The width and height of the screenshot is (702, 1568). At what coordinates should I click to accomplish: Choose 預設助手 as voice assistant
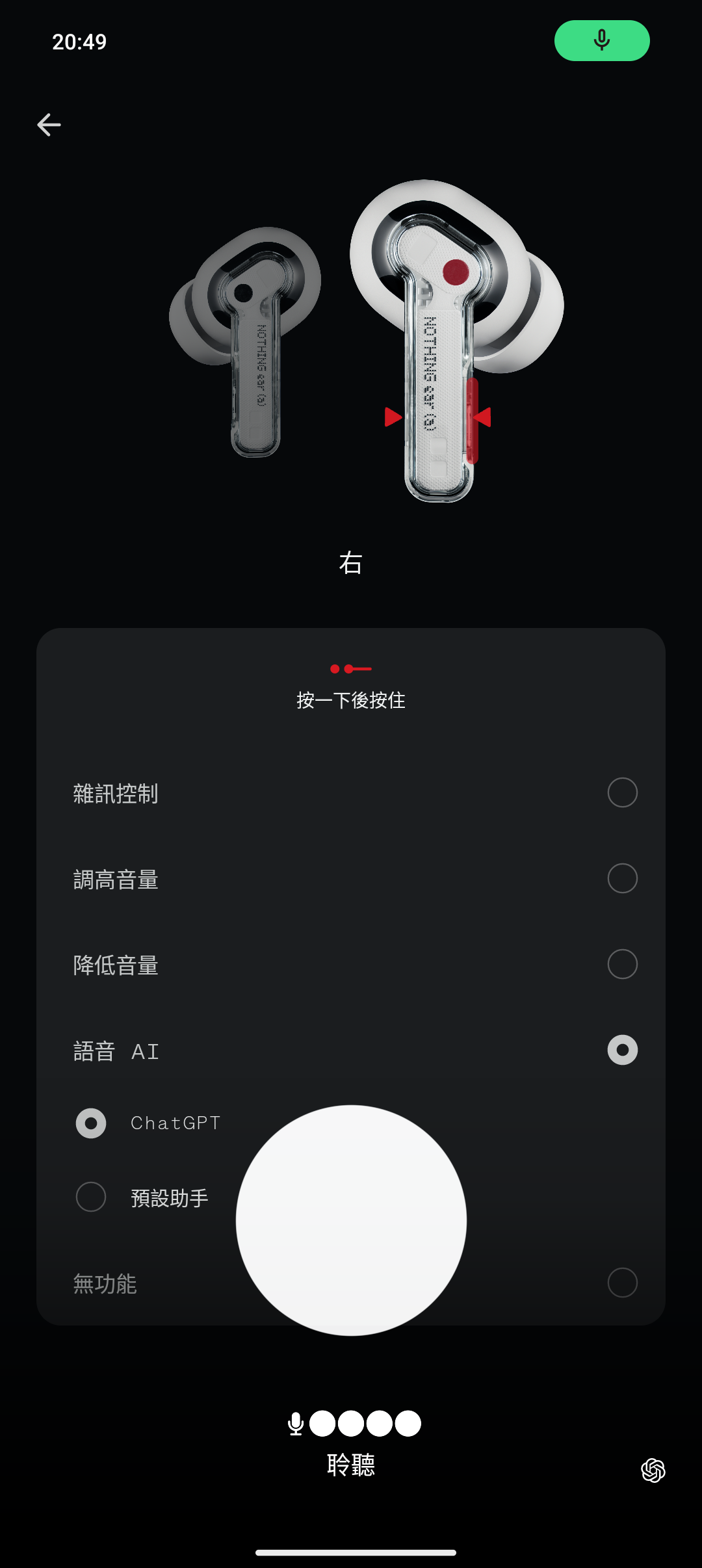click(91, 1197)
